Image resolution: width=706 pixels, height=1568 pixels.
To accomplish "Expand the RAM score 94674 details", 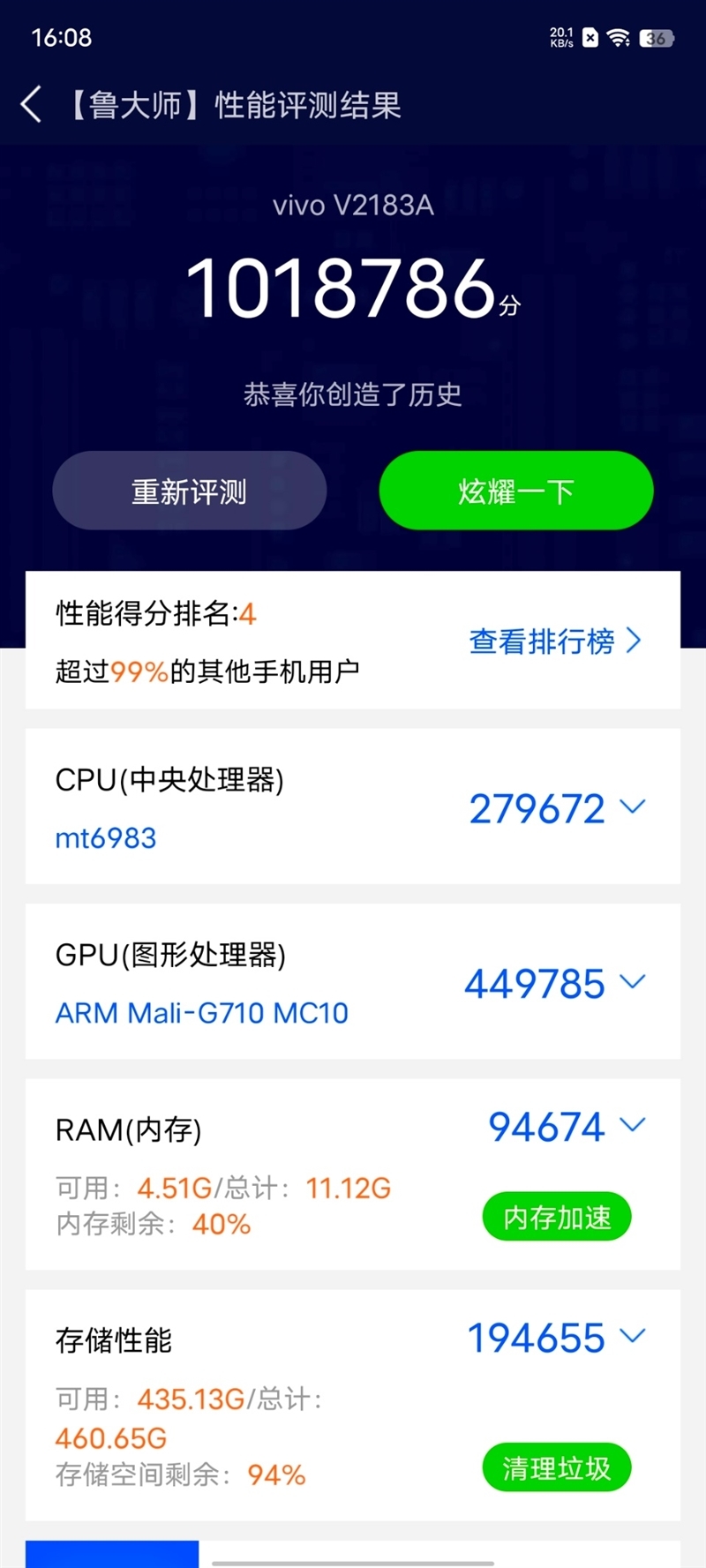I will click(x=567, y=1126).
